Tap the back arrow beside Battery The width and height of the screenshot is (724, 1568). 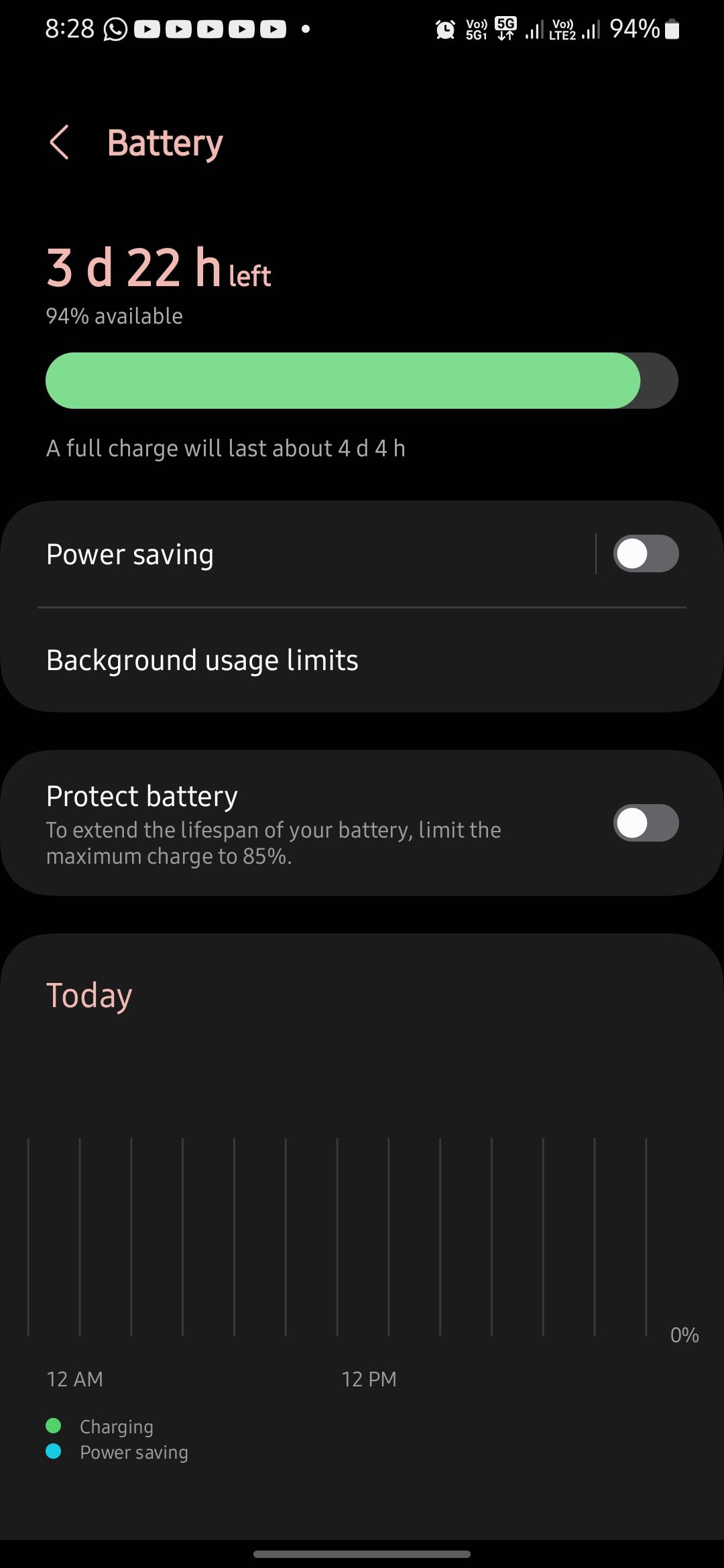(x=60, y=142)
